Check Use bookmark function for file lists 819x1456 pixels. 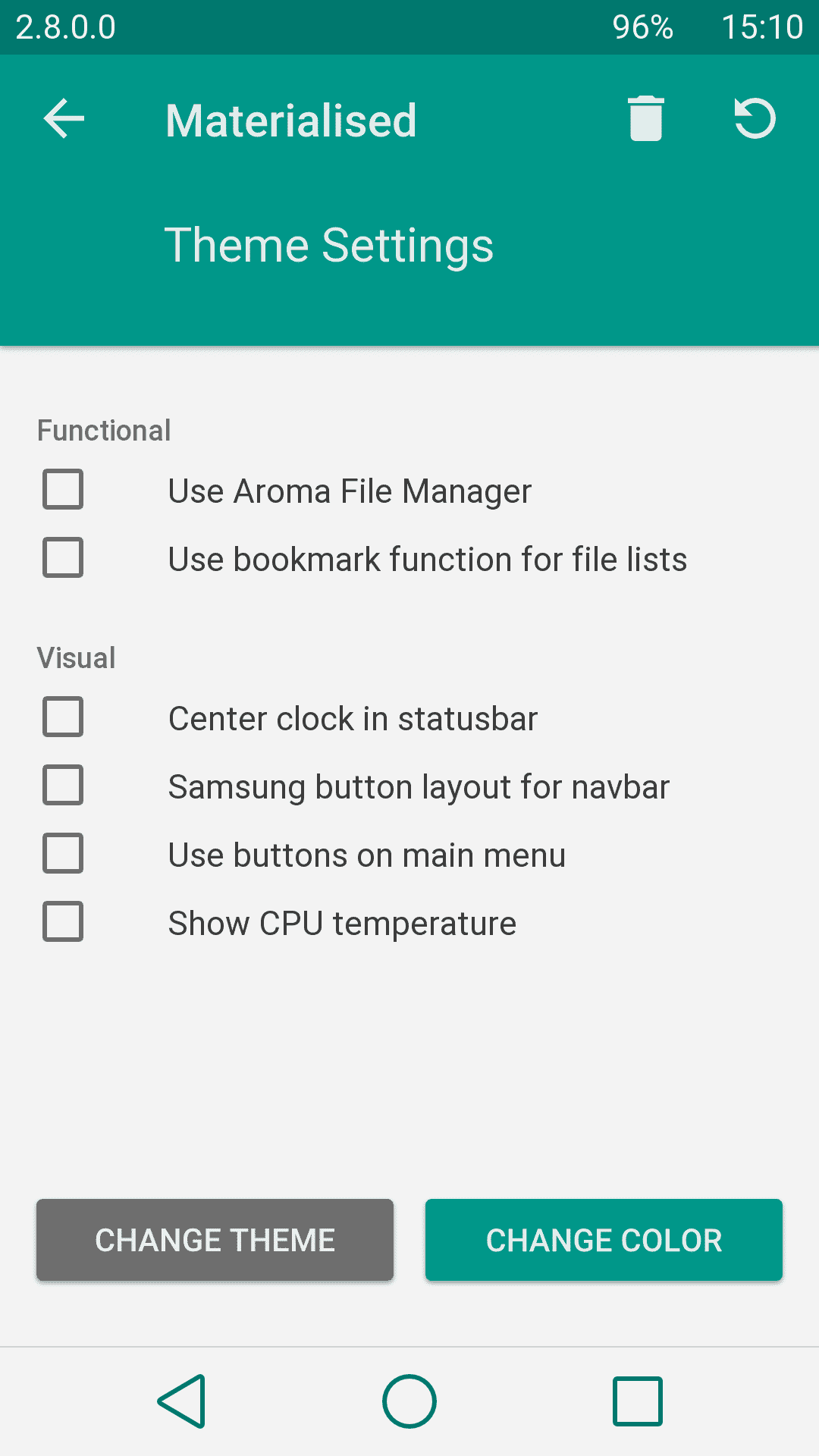(63, 557)
